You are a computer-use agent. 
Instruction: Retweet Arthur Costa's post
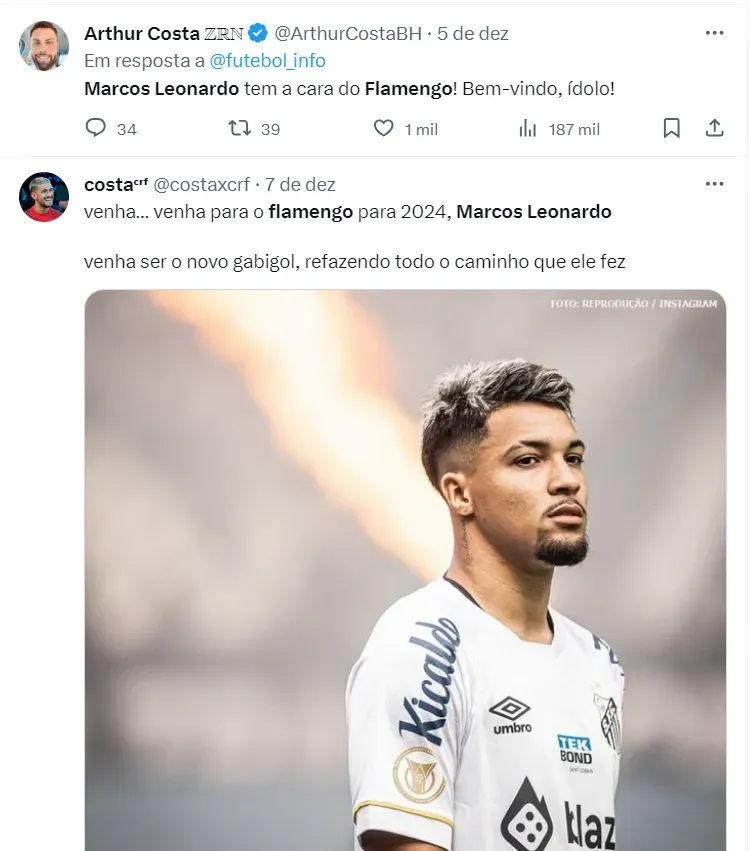(240, 128)
